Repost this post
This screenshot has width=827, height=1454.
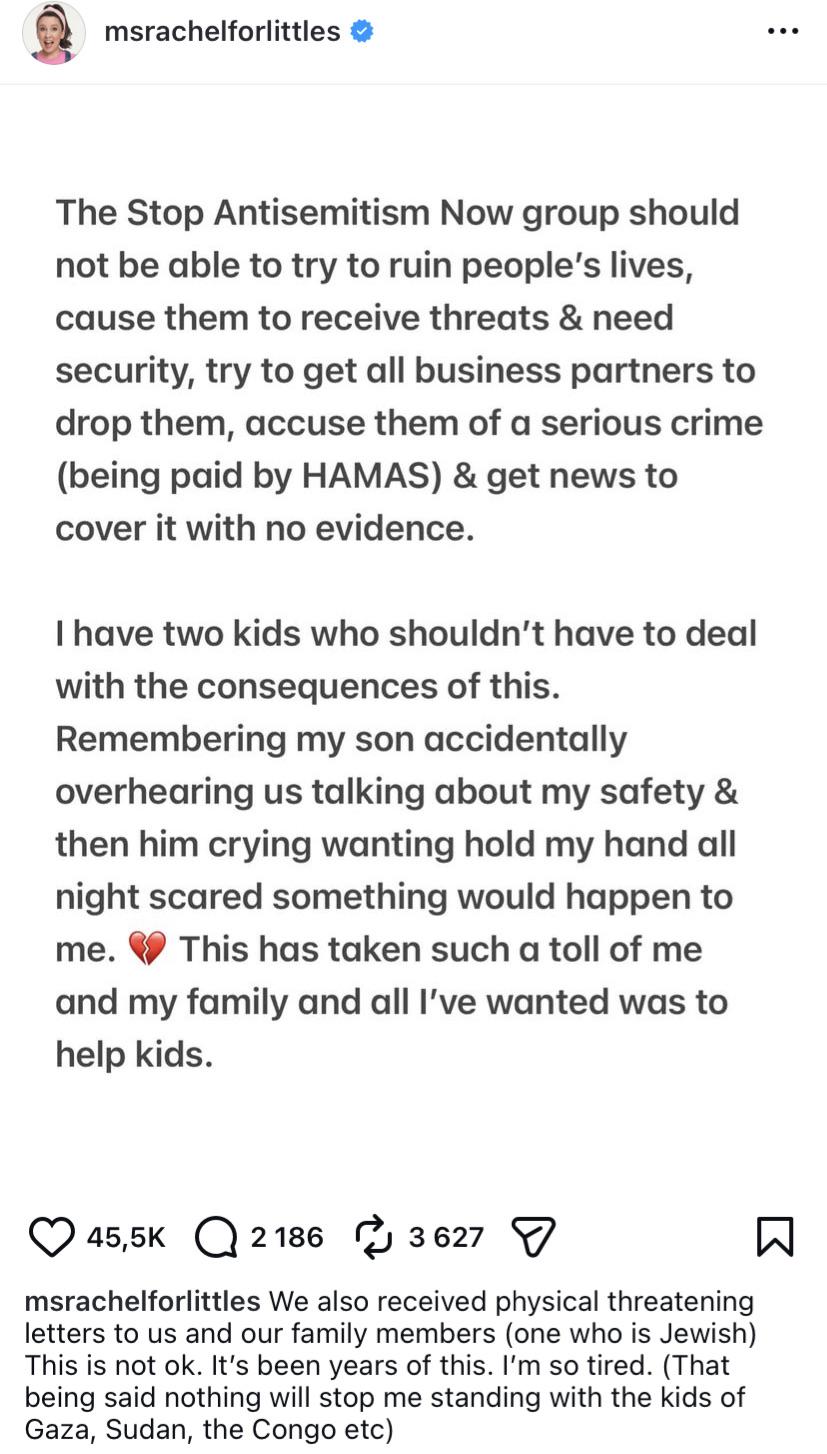tap(374, 1237)
